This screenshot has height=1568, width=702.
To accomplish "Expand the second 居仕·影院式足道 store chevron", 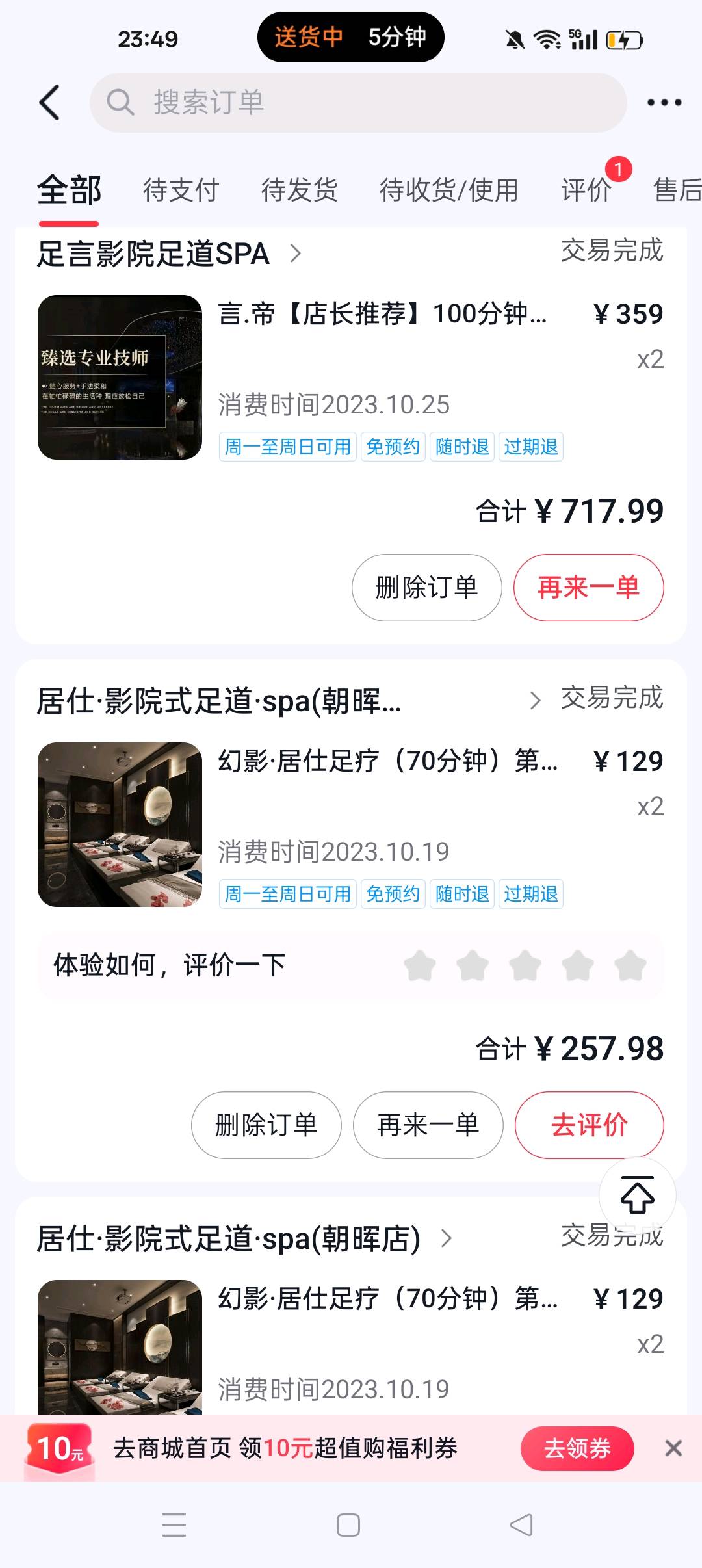I will coord(537,701).
